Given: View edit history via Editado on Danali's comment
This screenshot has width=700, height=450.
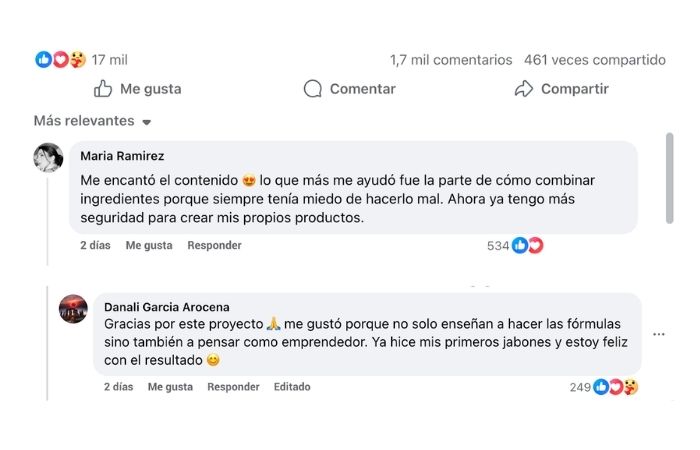Looking at the screenshot, I should [x=292, y=387].
